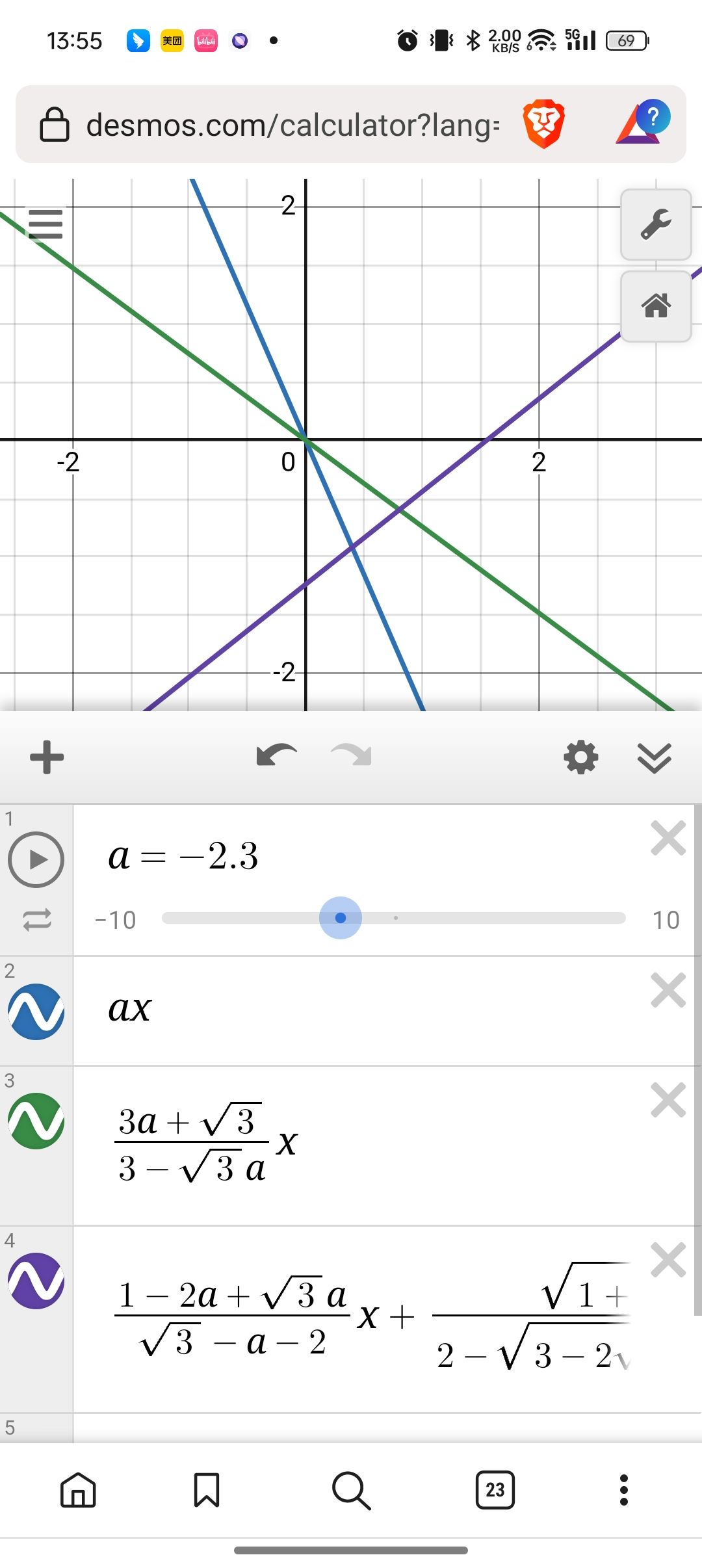This screenshot has height=1568, width=702.
Task: Toggle visibility of the green line
Action: coord(36,1121)
